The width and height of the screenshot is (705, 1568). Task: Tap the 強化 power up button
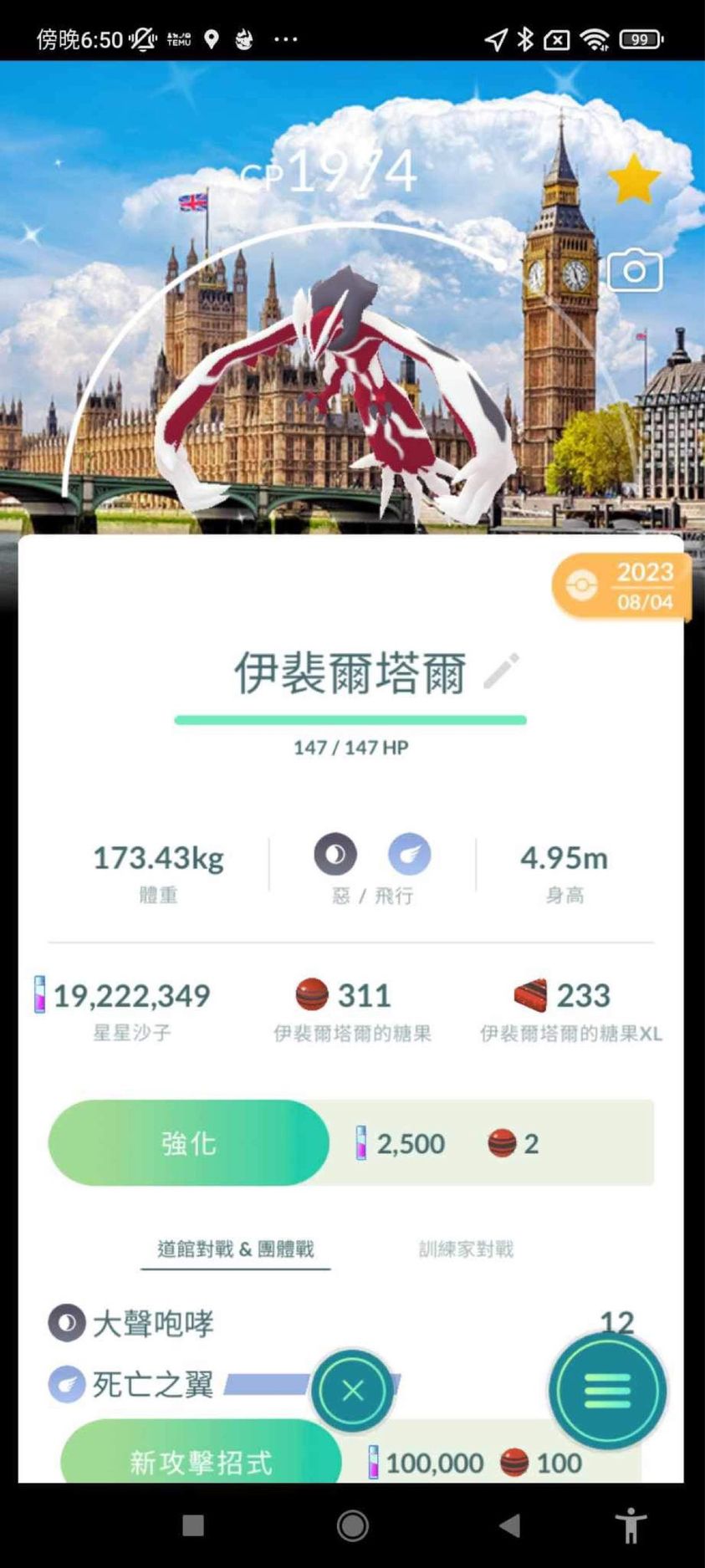coord(189,1142)
